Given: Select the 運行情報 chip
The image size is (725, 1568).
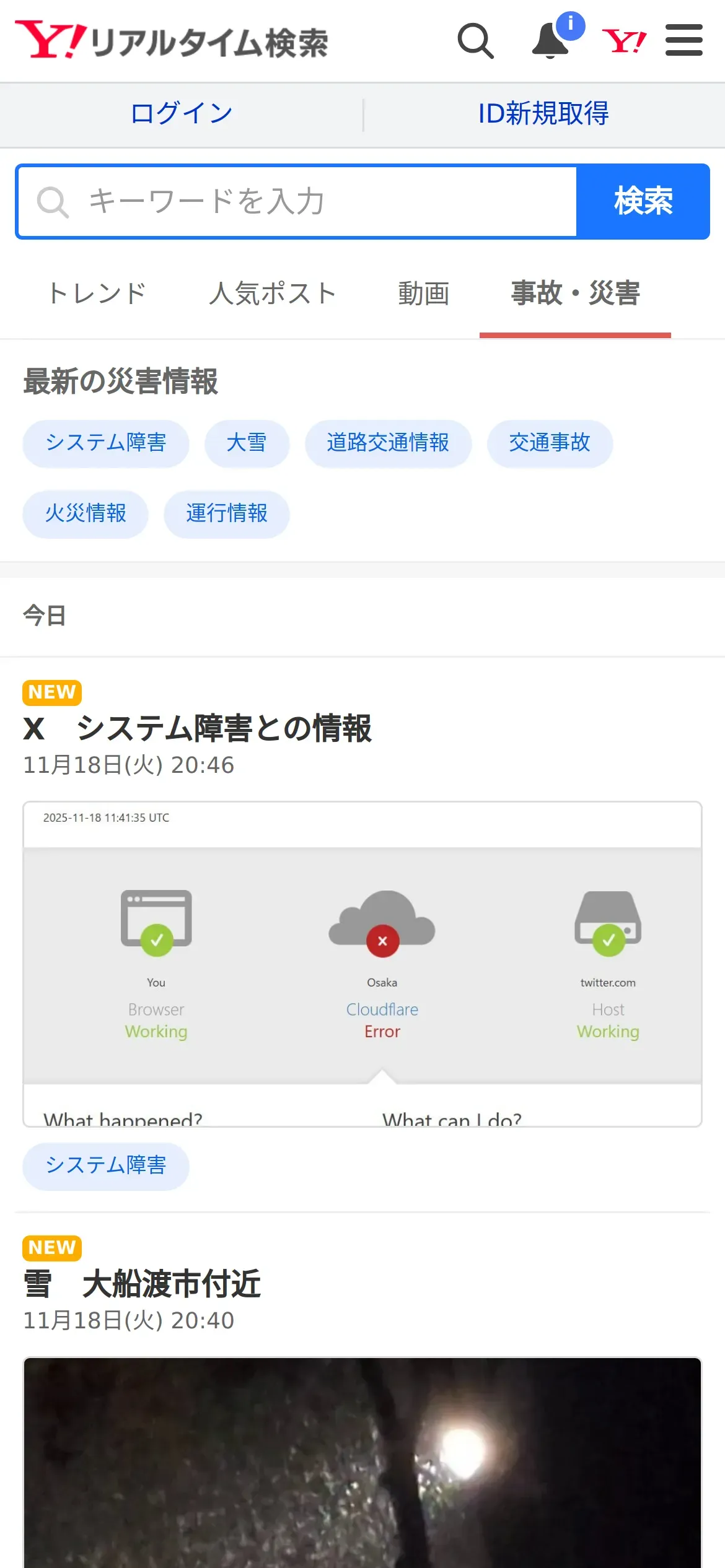Looking at the screenshot, I should 227,514.
